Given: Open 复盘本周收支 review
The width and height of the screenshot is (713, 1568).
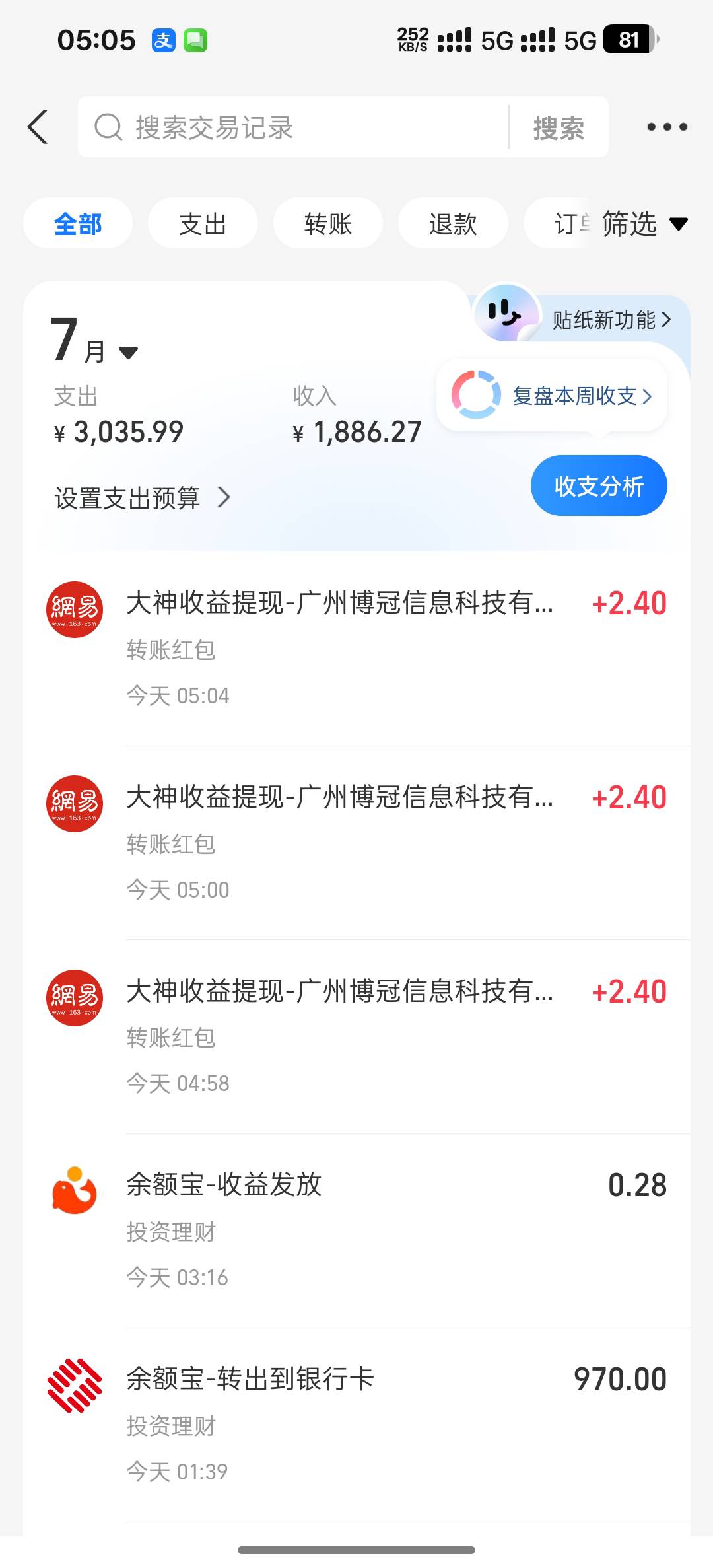Looking at the screenshot, I should pyautogui.click(x=552, y=395).
